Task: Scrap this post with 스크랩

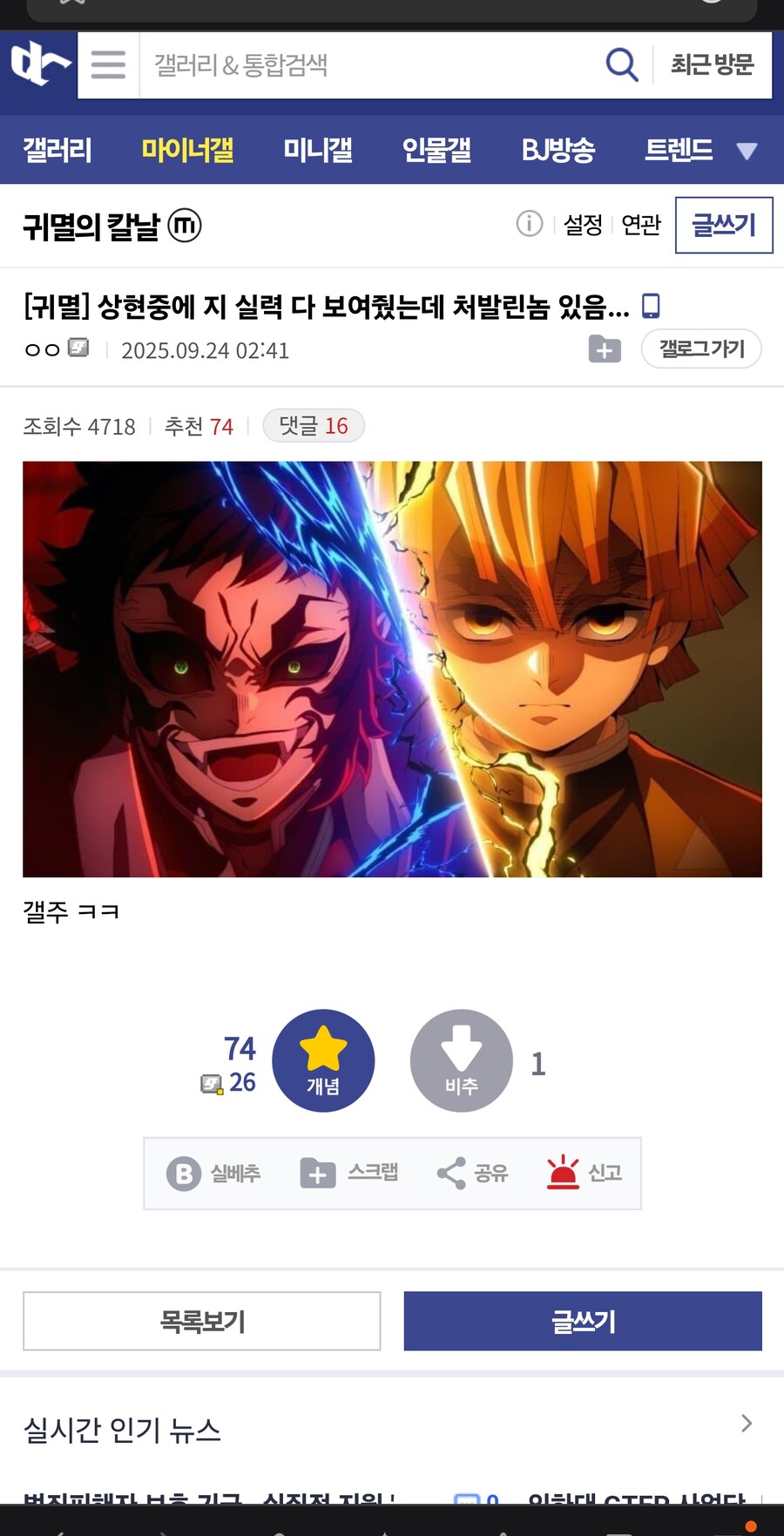Action: click(x=349, y=1173)
